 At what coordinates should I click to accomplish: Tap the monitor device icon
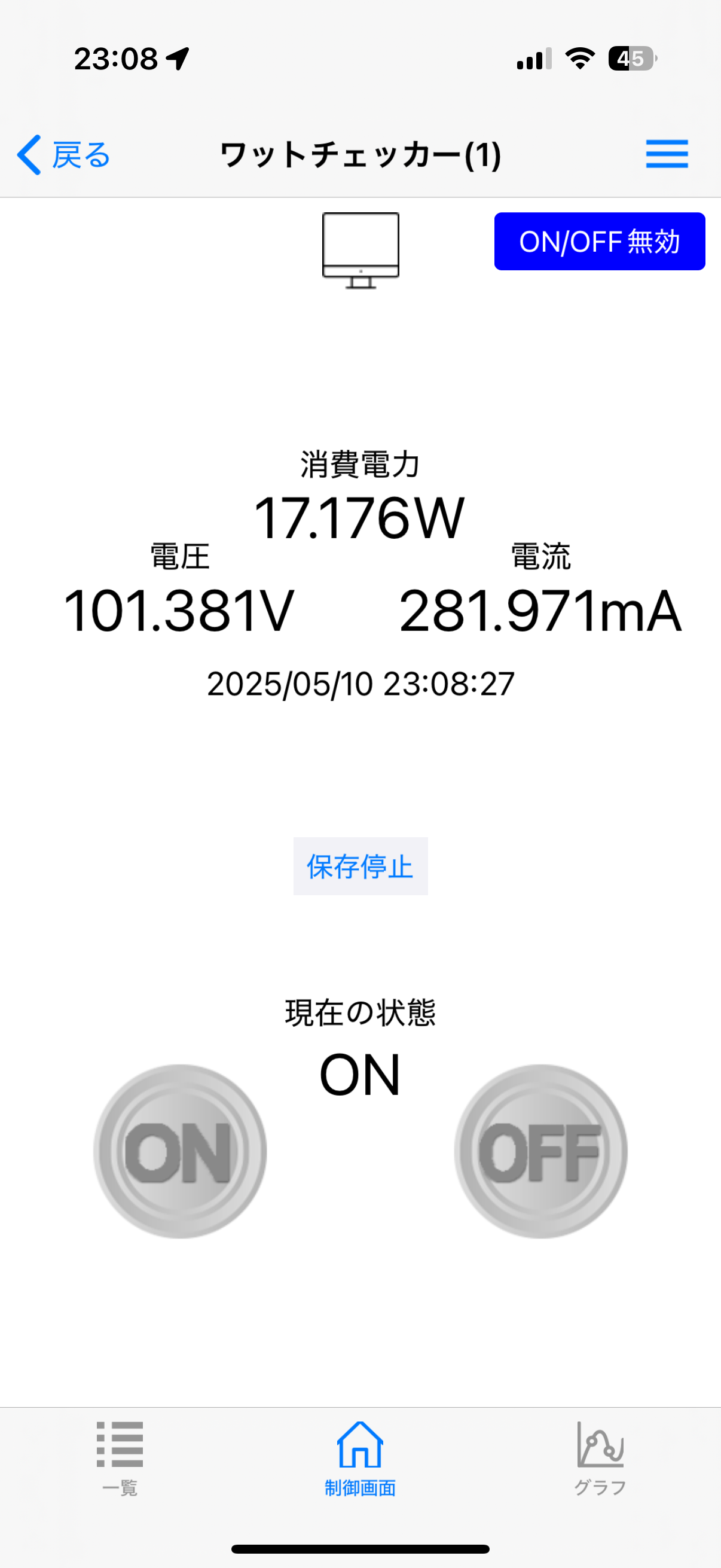(x=361, y=250)
